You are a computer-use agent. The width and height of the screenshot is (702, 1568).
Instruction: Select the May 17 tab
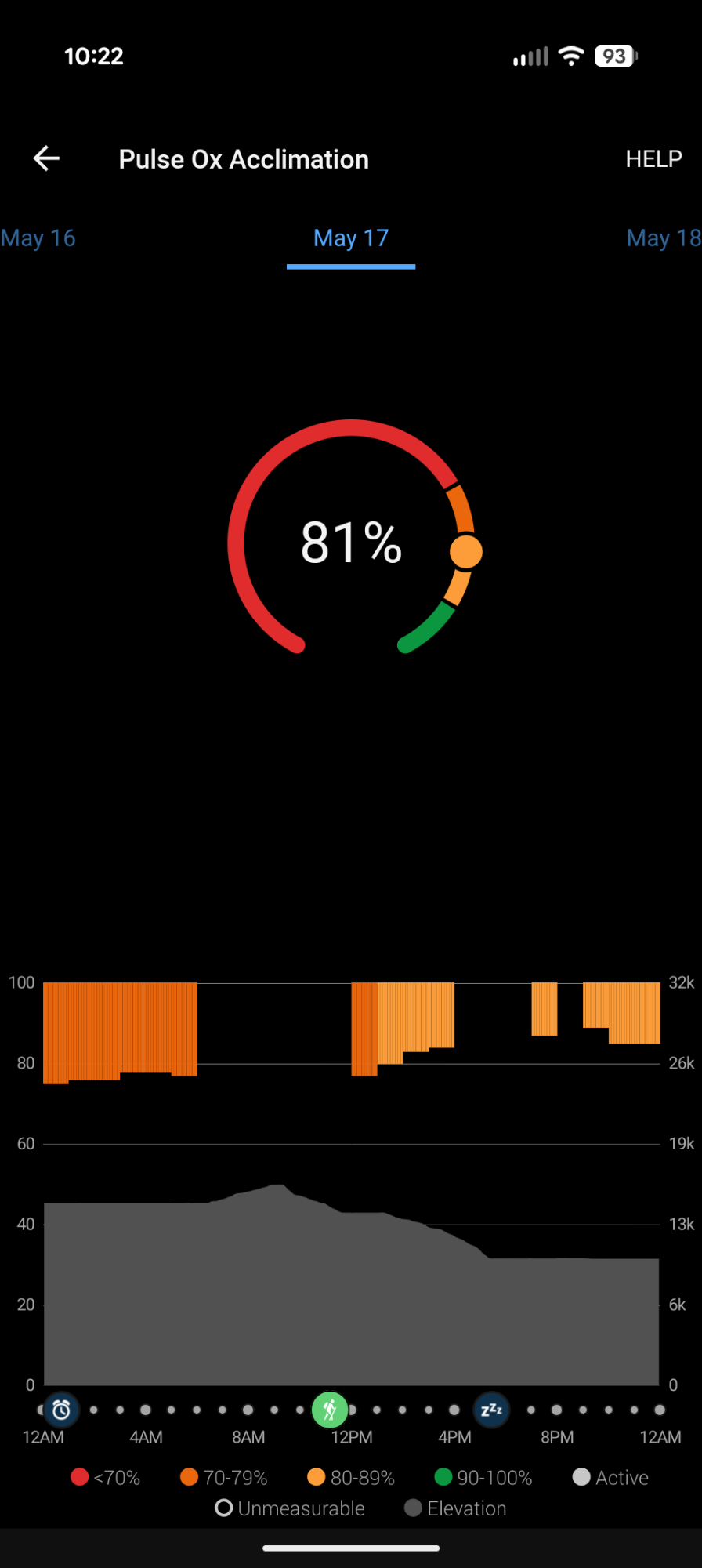click(351, 238)
